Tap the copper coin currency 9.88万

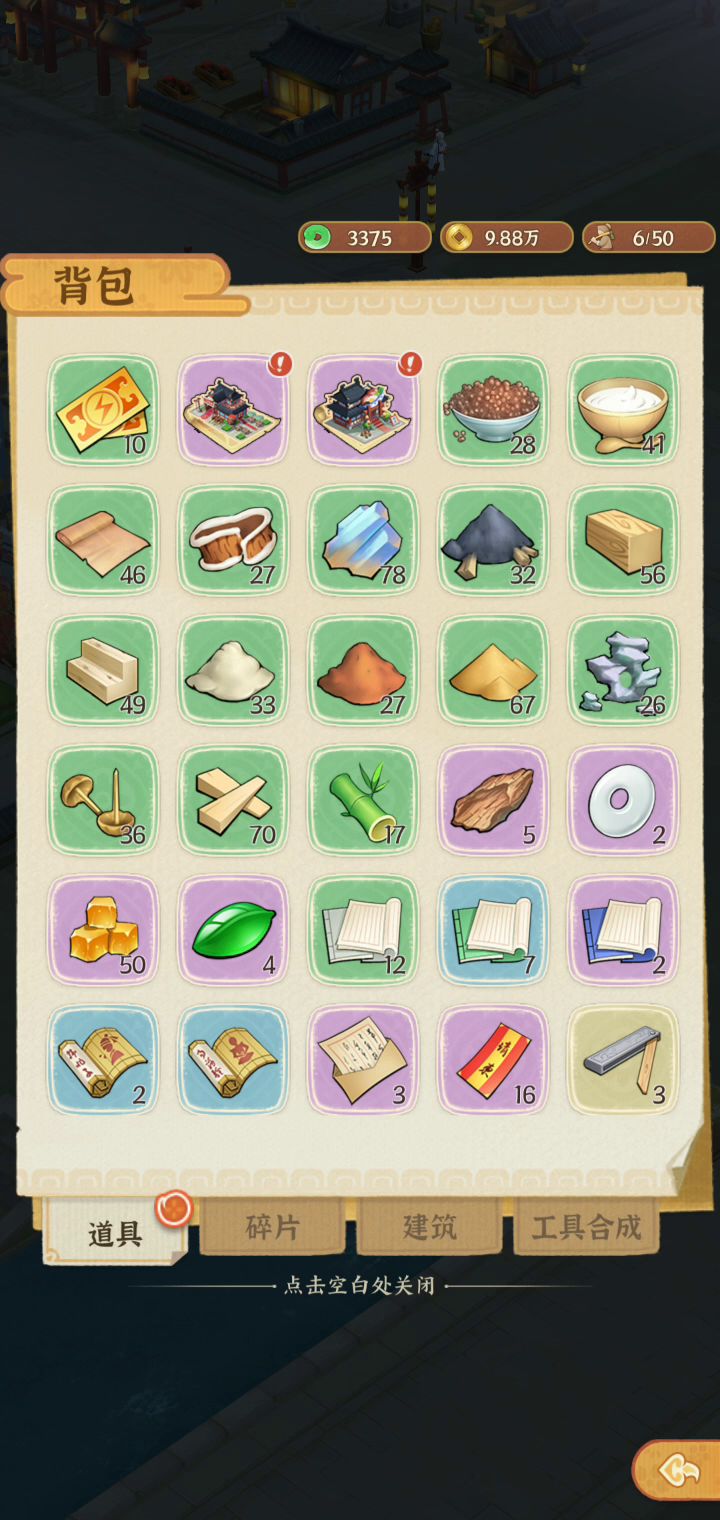[x=507, y=237]
